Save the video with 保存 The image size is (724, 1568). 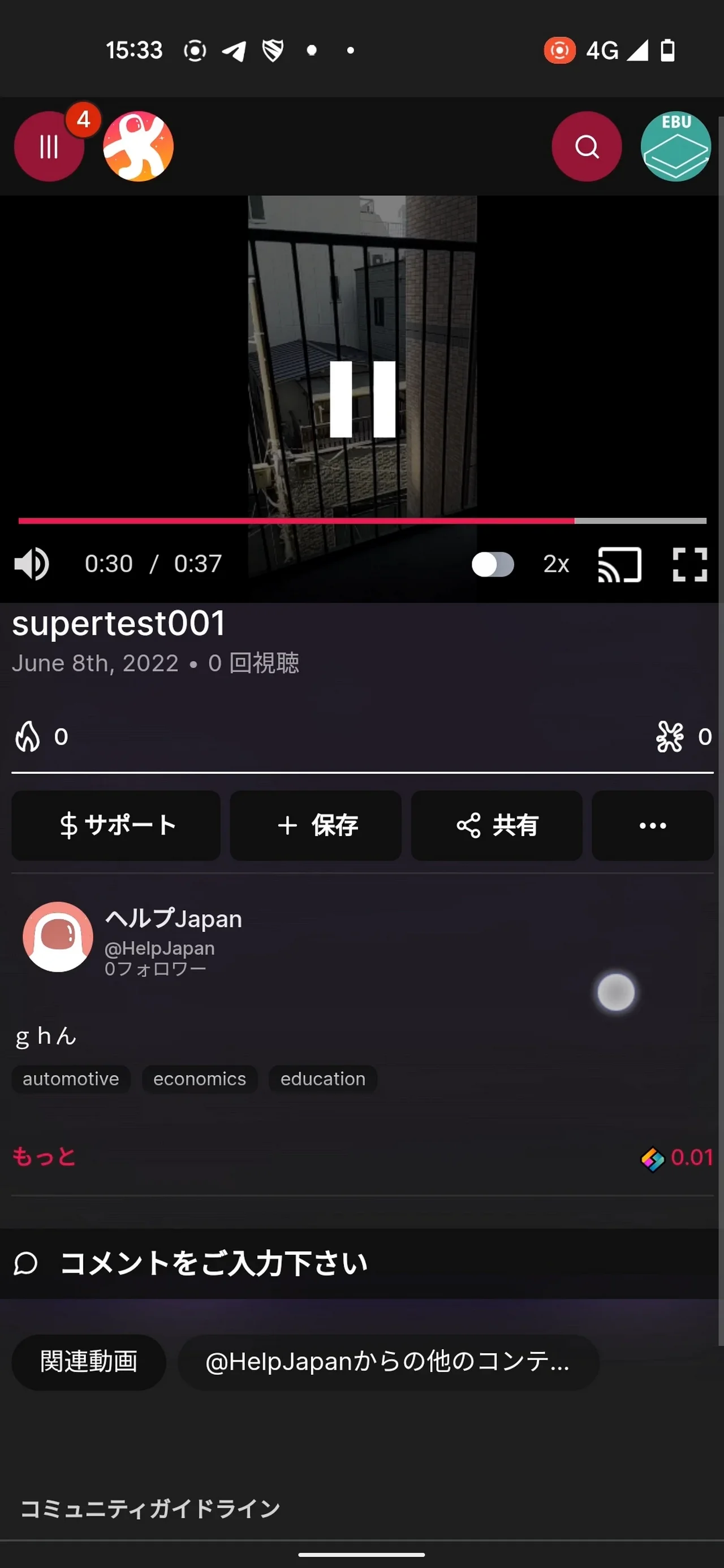tap(316, 825)
